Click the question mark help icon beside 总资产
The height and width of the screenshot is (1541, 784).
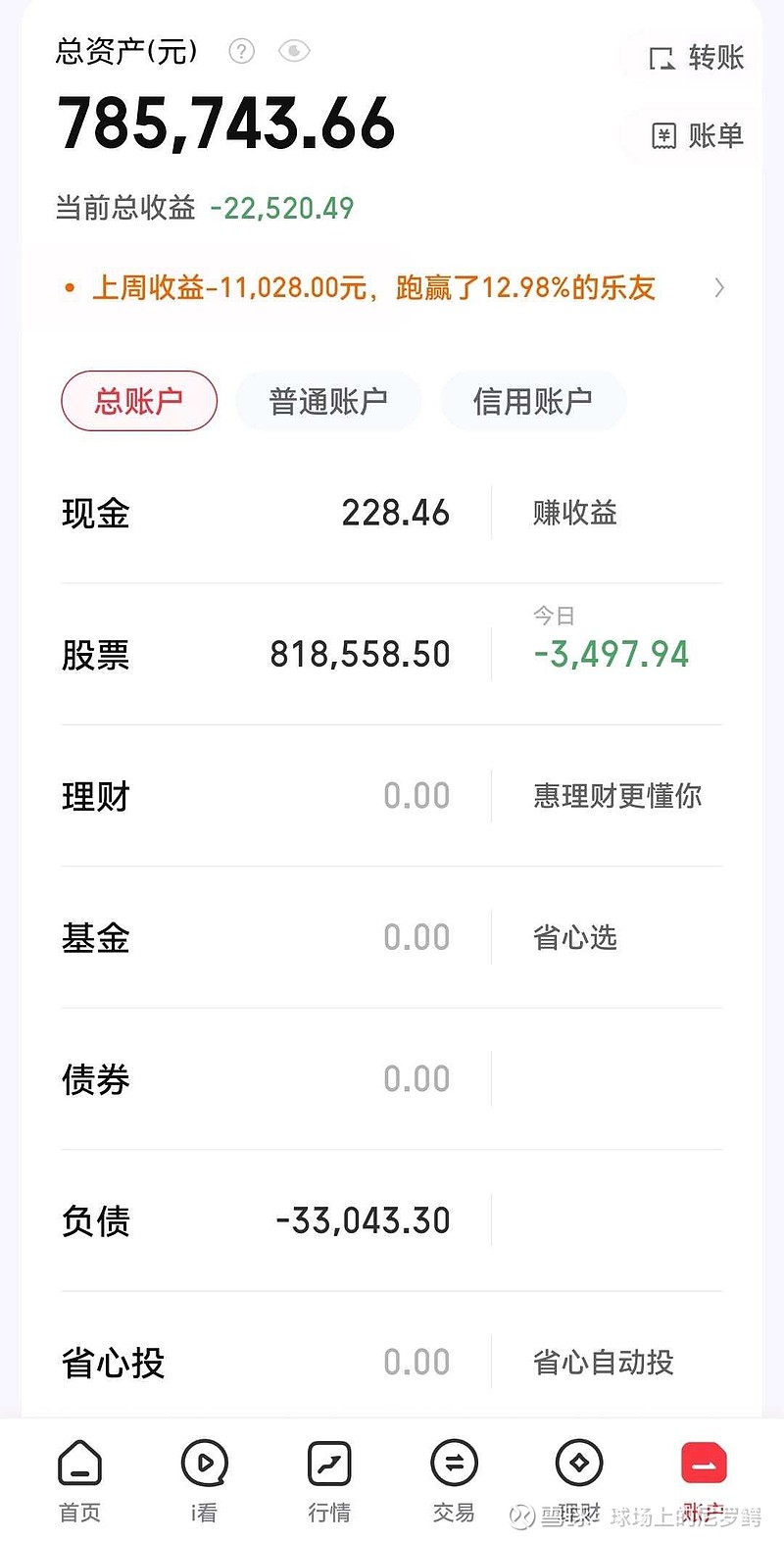[240, 51]
